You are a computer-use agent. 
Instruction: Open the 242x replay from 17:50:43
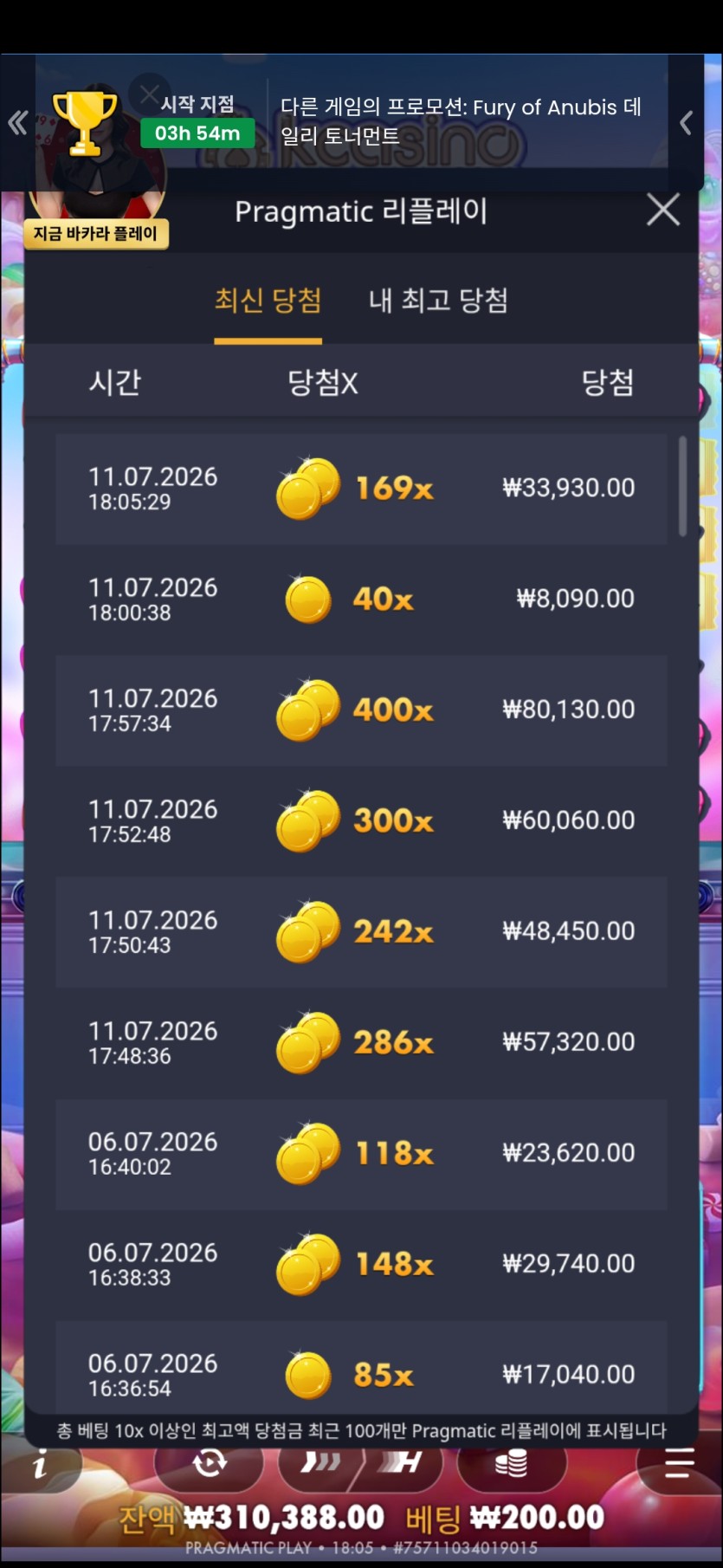(x=361, y=932)
